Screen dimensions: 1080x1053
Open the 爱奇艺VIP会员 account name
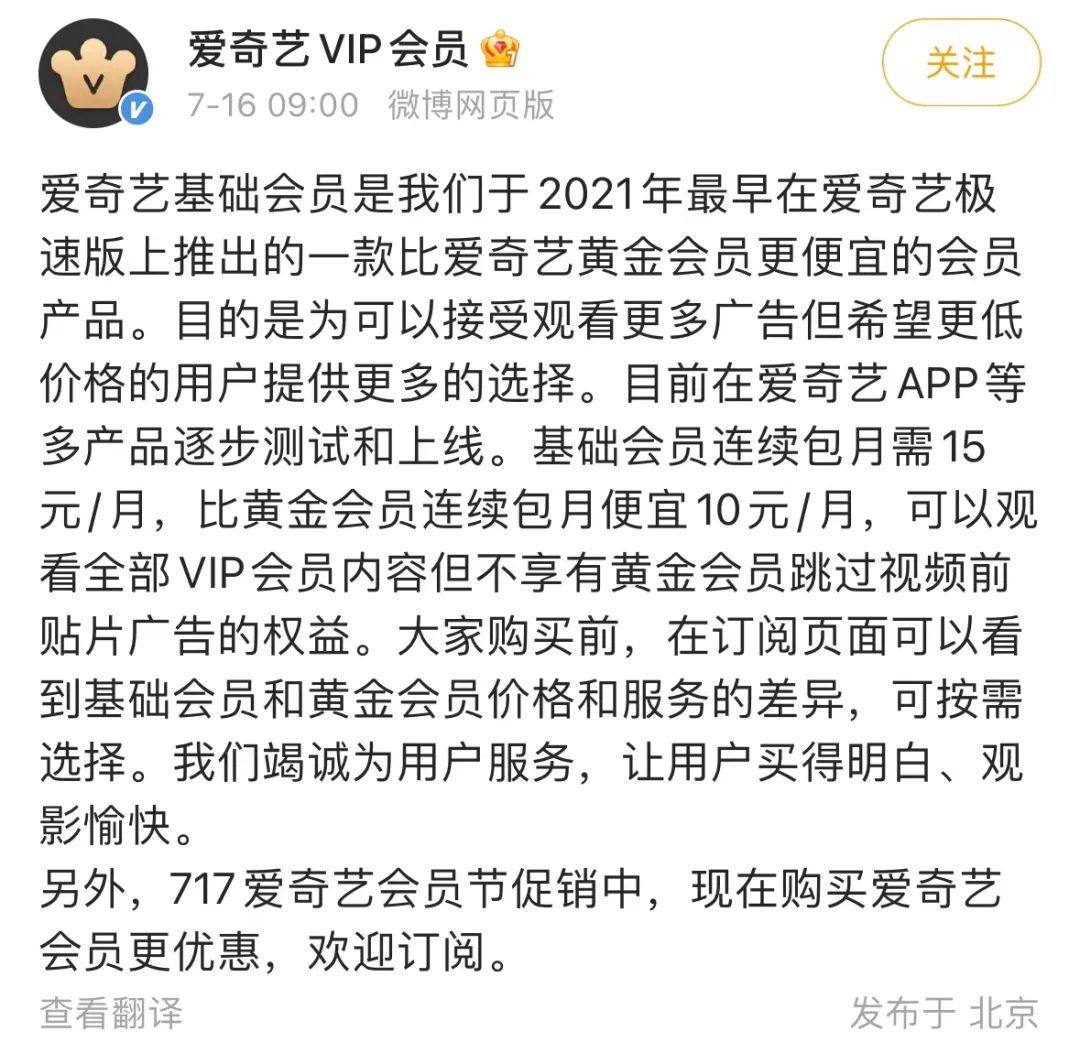pyautogui.click(x=329, y=50)
